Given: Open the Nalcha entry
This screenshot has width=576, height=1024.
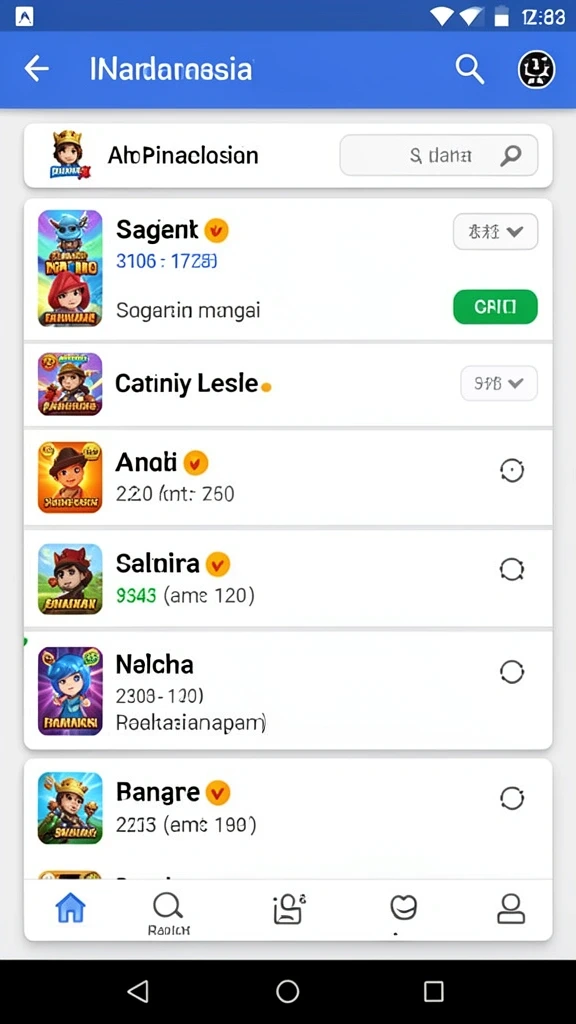Looking at the screenshot, I should [288, 690].
